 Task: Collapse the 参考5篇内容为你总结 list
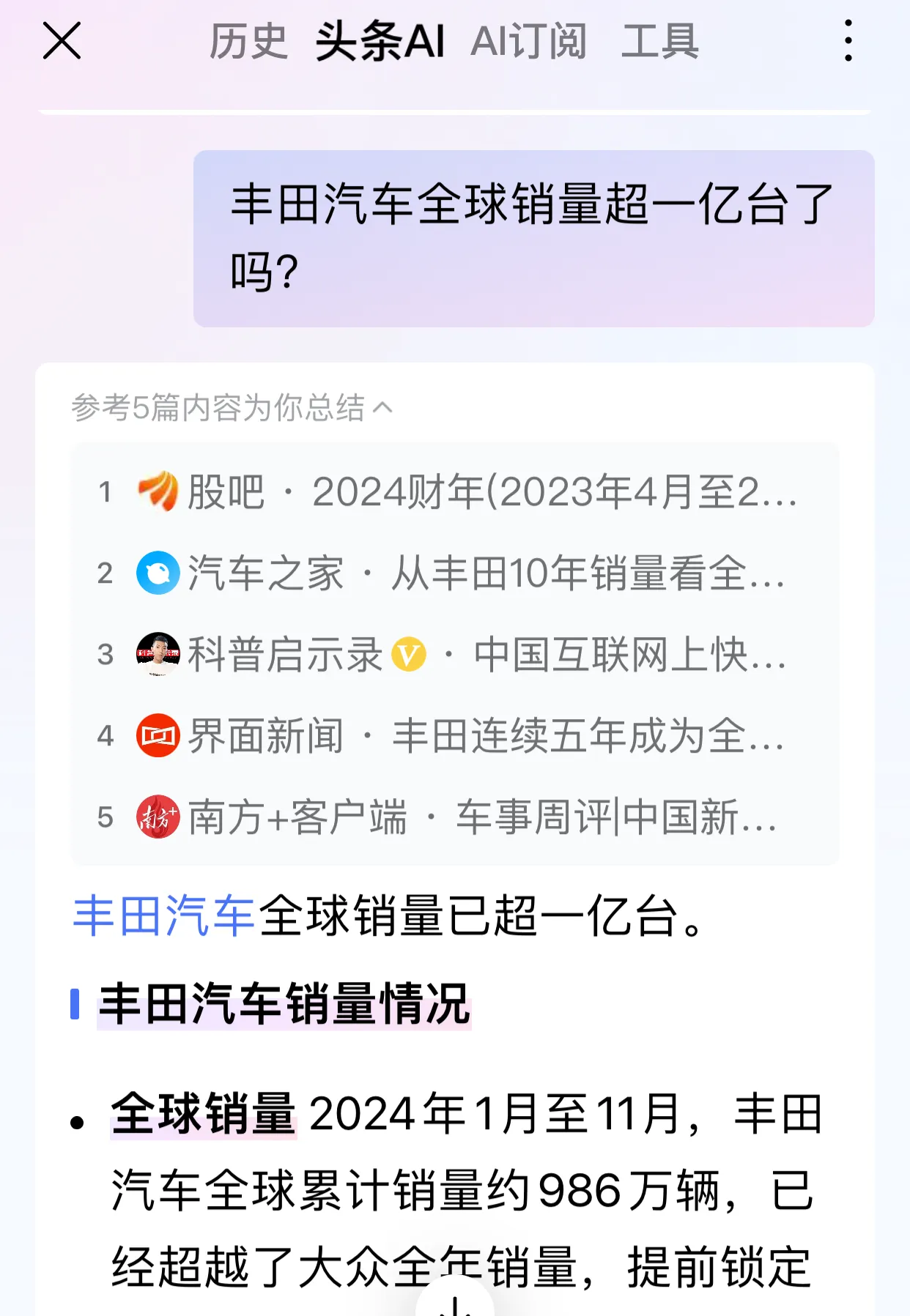pos(232,407)
